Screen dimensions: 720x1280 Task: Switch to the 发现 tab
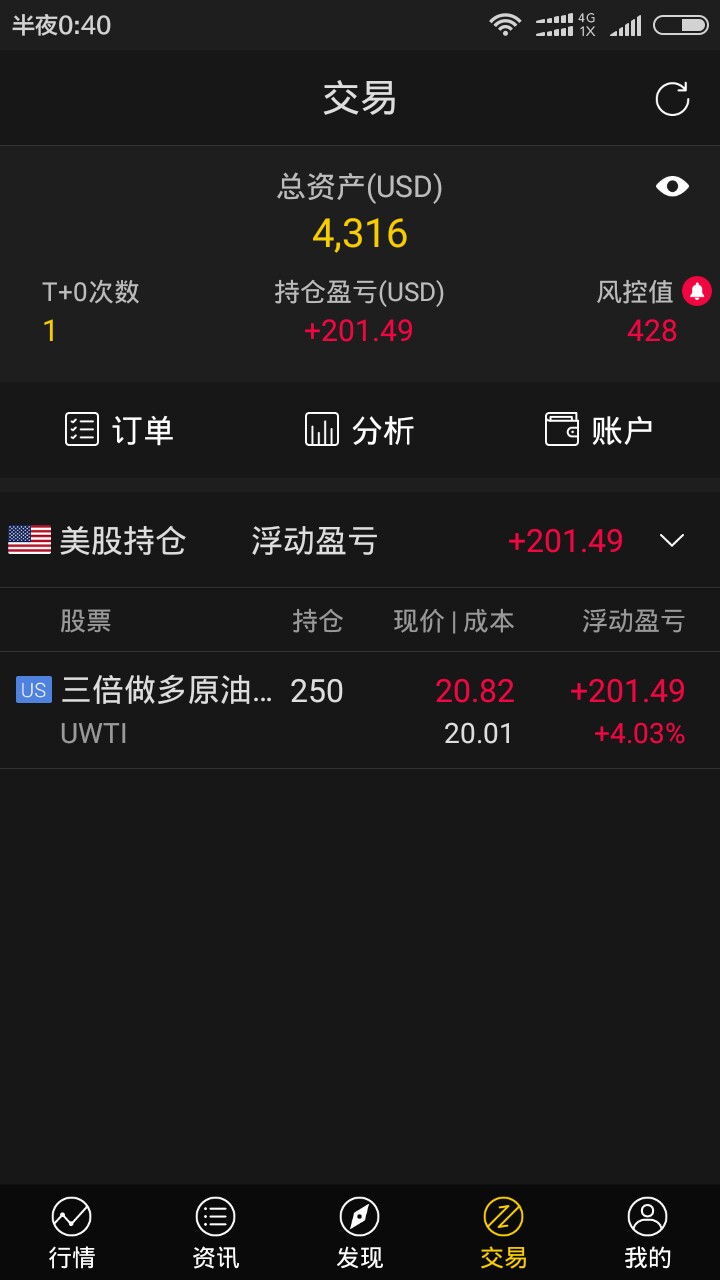pyautogui.click(x=360, y=1233)
